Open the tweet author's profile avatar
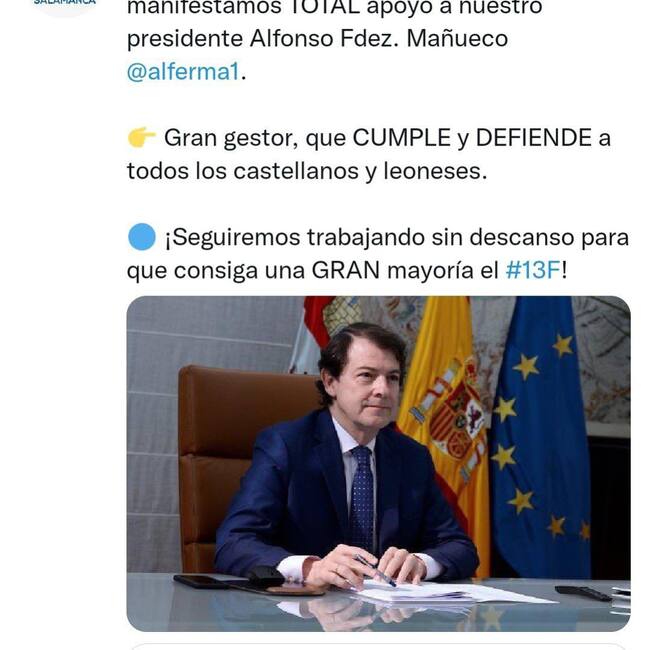Image resolution: width=650 pixels, height=650 pixels. click(63, 5)
